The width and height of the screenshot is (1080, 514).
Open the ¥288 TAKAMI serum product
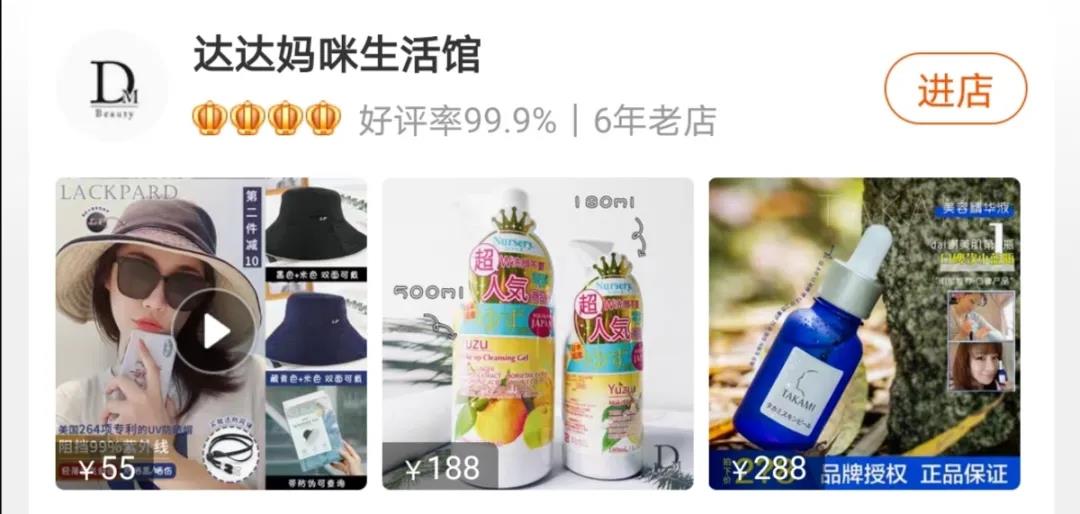864,334
